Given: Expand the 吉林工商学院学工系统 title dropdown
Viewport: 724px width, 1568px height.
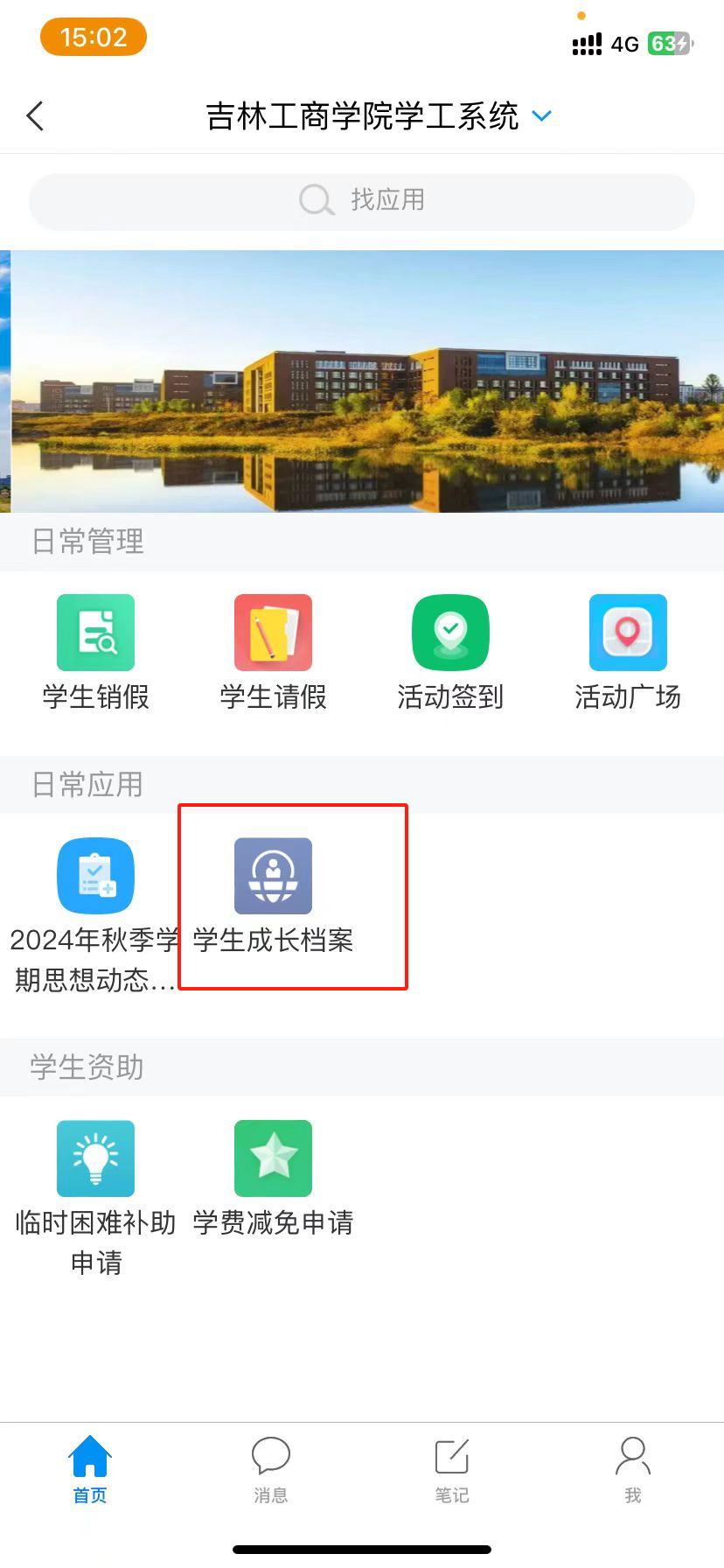Looking at the screenshot, I should point(542,116).
